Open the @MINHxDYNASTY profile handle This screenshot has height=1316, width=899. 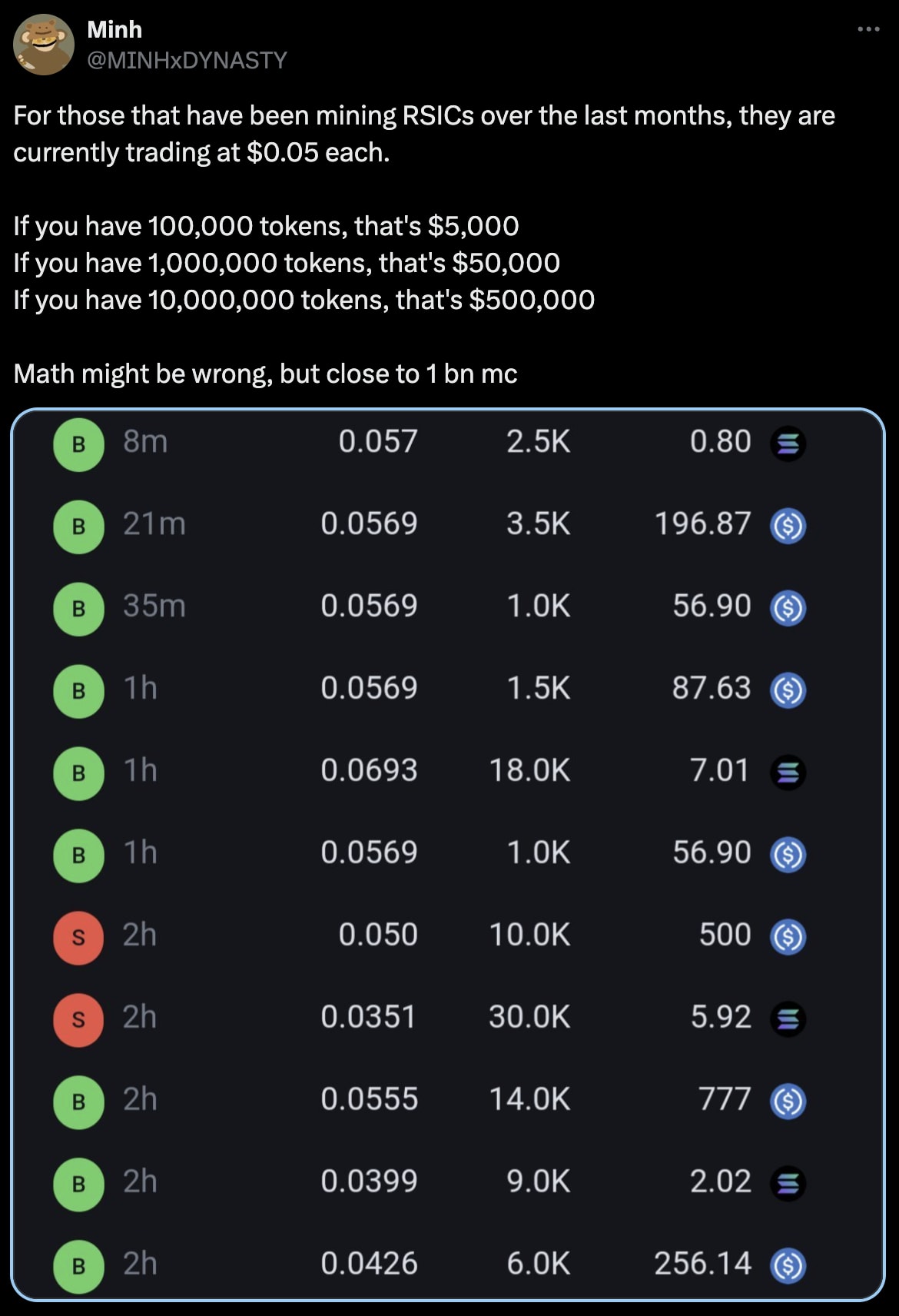pyautogui.click(x=187, y=60)
